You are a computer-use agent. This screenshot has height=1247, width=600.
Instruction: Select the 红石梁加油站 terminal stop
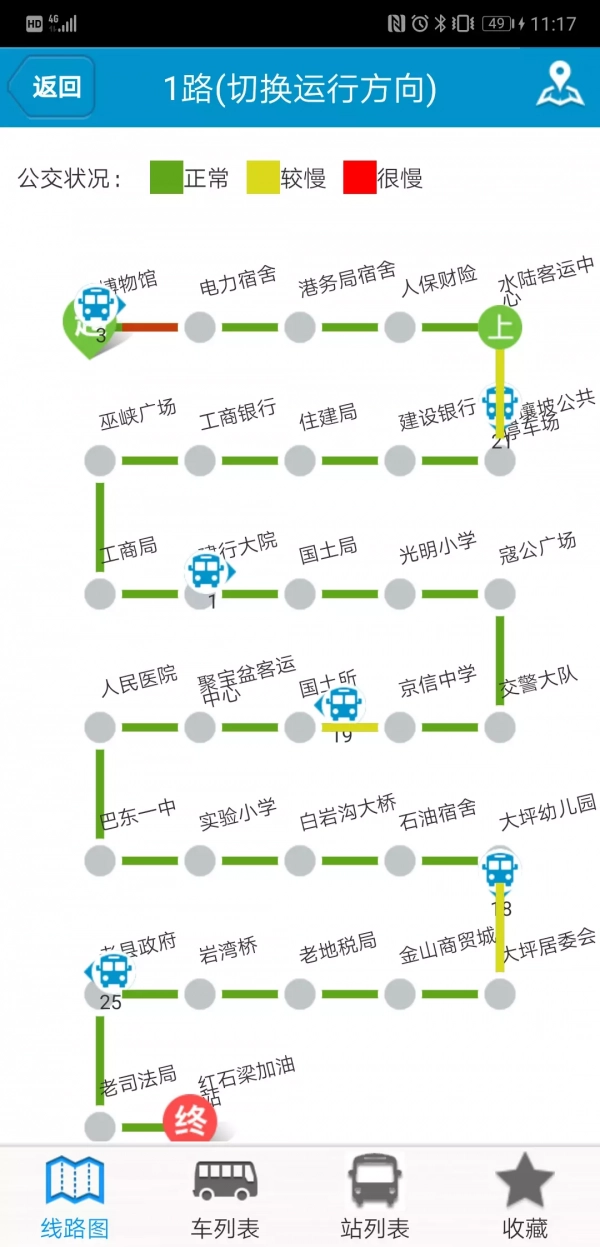[x=190, y=1122]
